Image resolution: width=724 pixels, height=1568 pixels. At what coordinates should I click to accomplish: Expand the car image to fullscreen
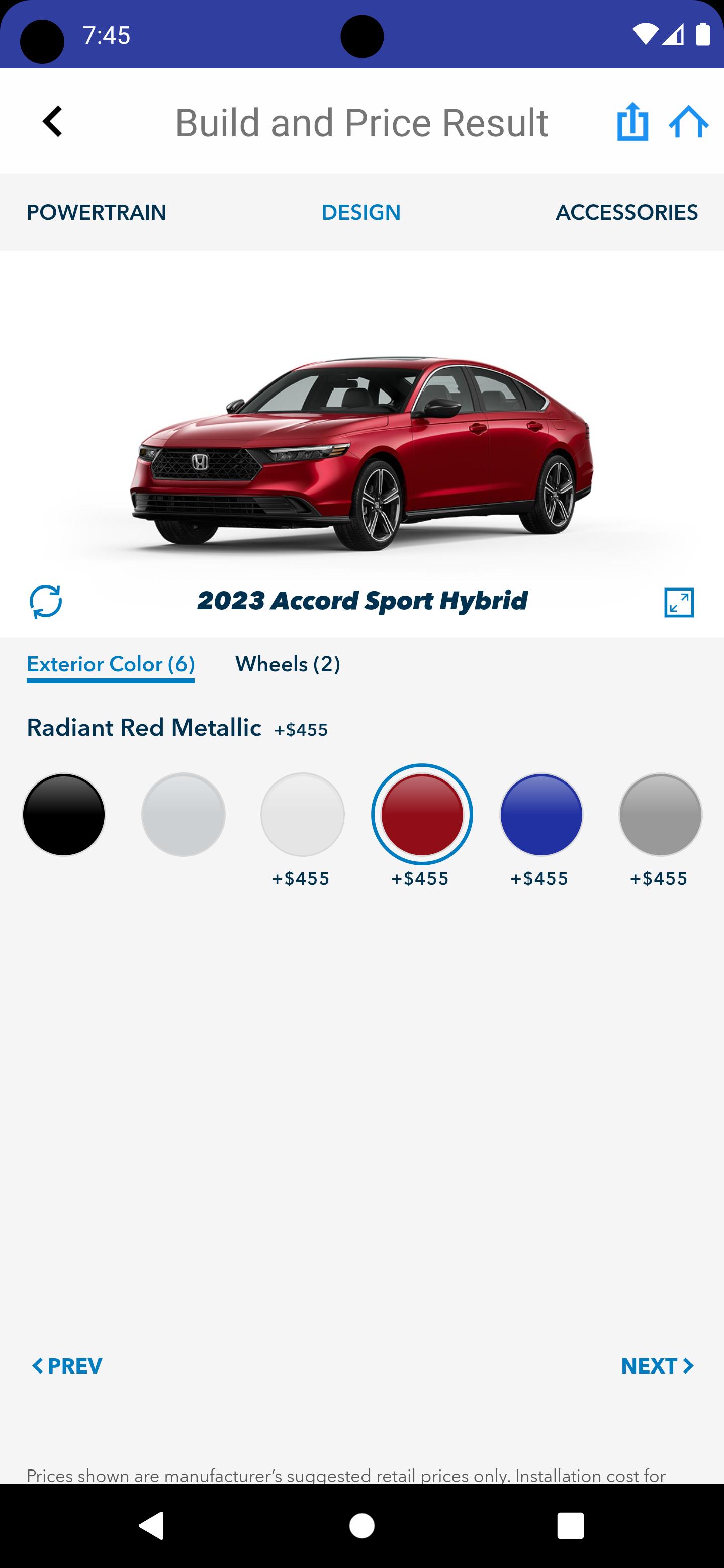[x=679, y=603]
